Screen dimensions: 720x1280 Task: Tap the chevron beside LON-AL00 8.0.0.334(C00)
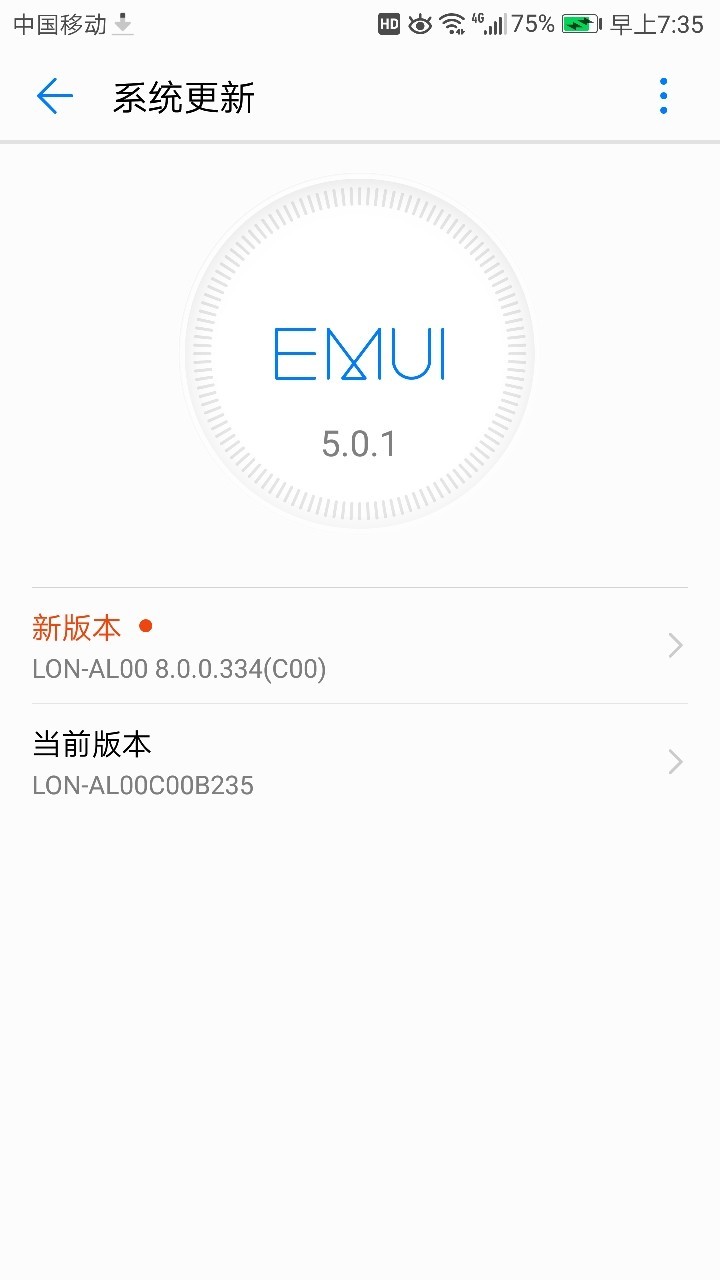point(675,645)
